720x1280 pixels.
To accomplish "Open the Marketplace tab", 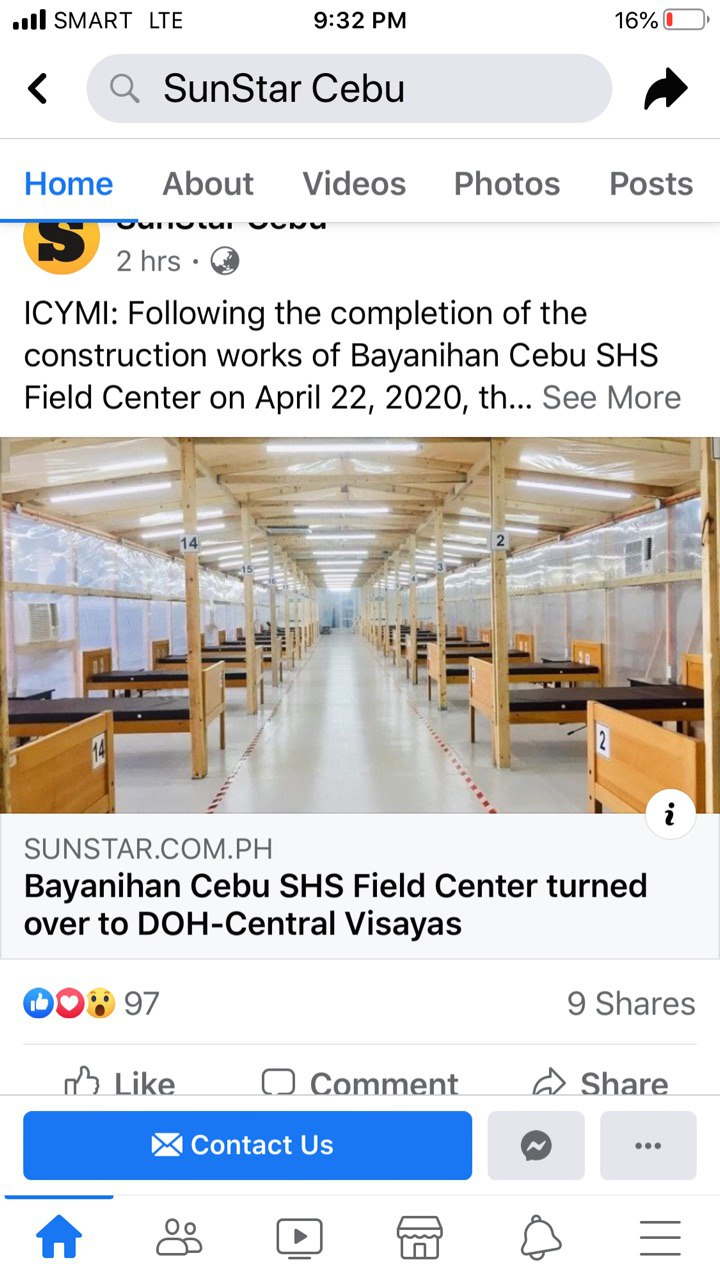I will pos(419,1238).
